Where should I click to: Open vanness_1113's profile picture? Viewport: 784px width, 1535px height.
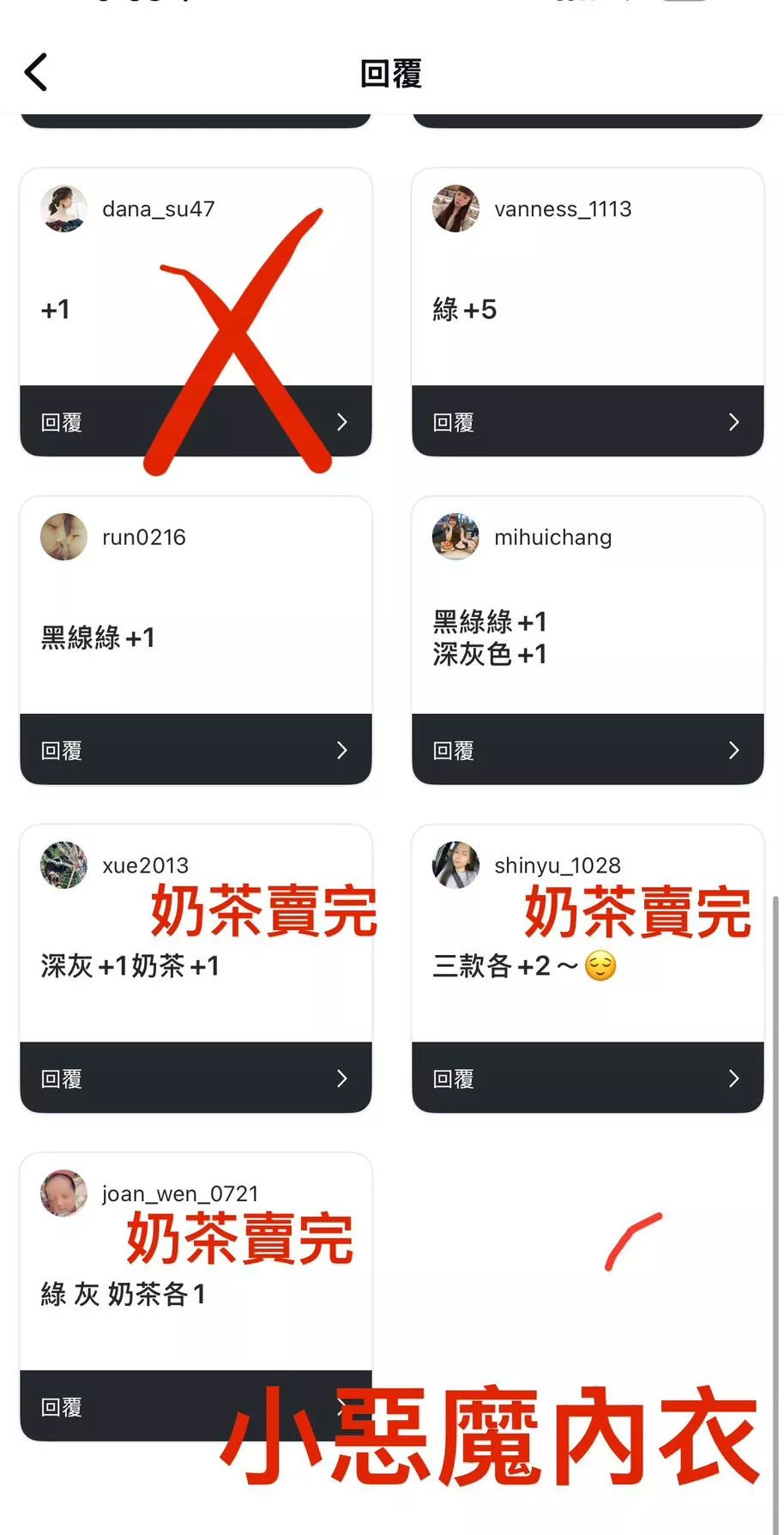(x=455, y=208)
